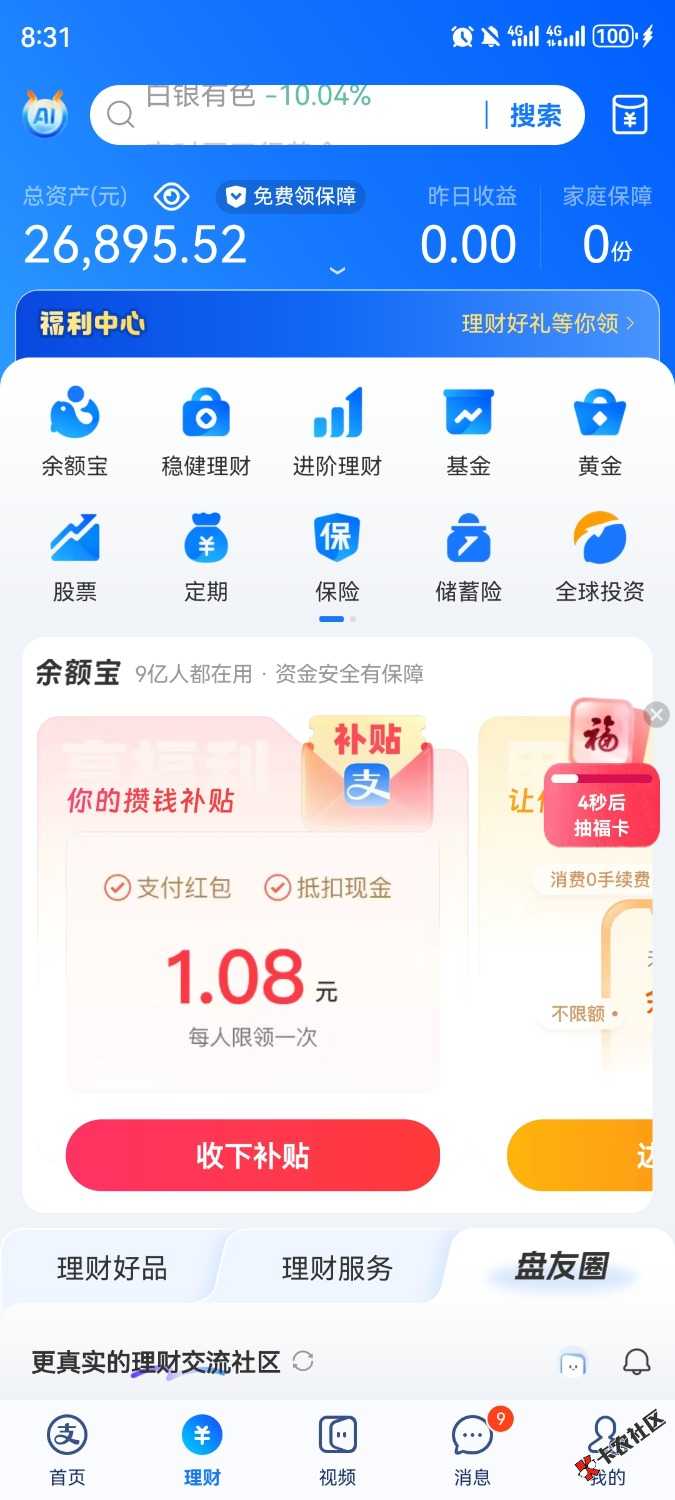The width and height of the screenshot is (675, 1500).
Task: Select the 黄金 shortcut
Action: 599,431
